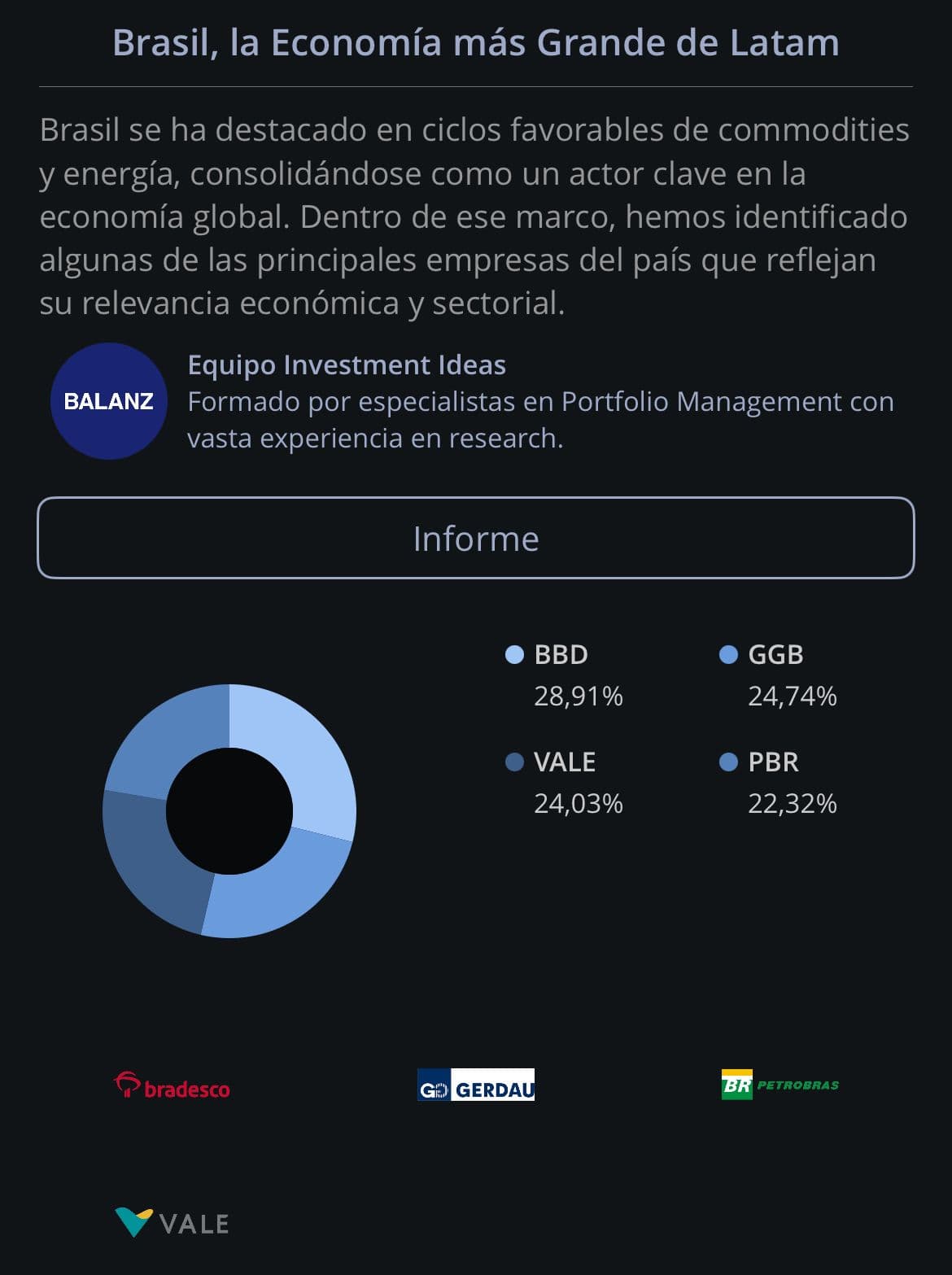952x1275 pixels.
Task: Expand the Equipo Investment Ideas section
Action: 346,365
